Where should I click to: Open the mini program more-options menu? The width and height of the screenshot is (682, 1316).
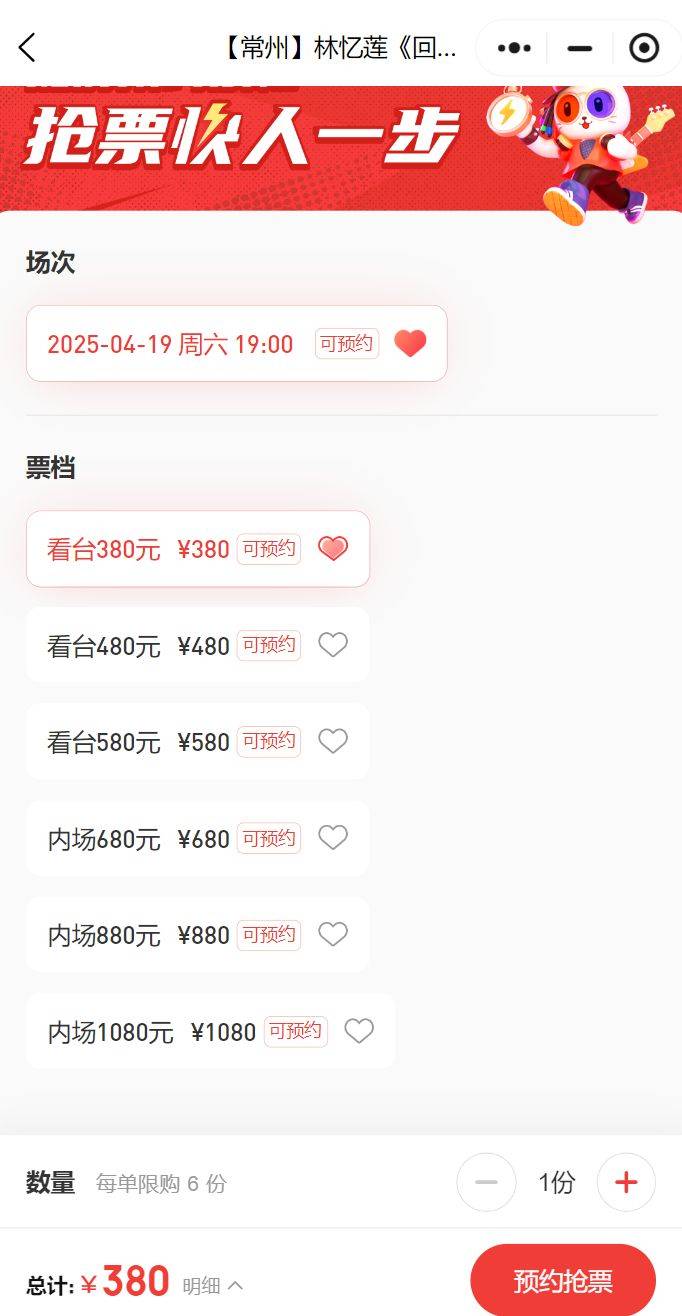coord(514,47)
